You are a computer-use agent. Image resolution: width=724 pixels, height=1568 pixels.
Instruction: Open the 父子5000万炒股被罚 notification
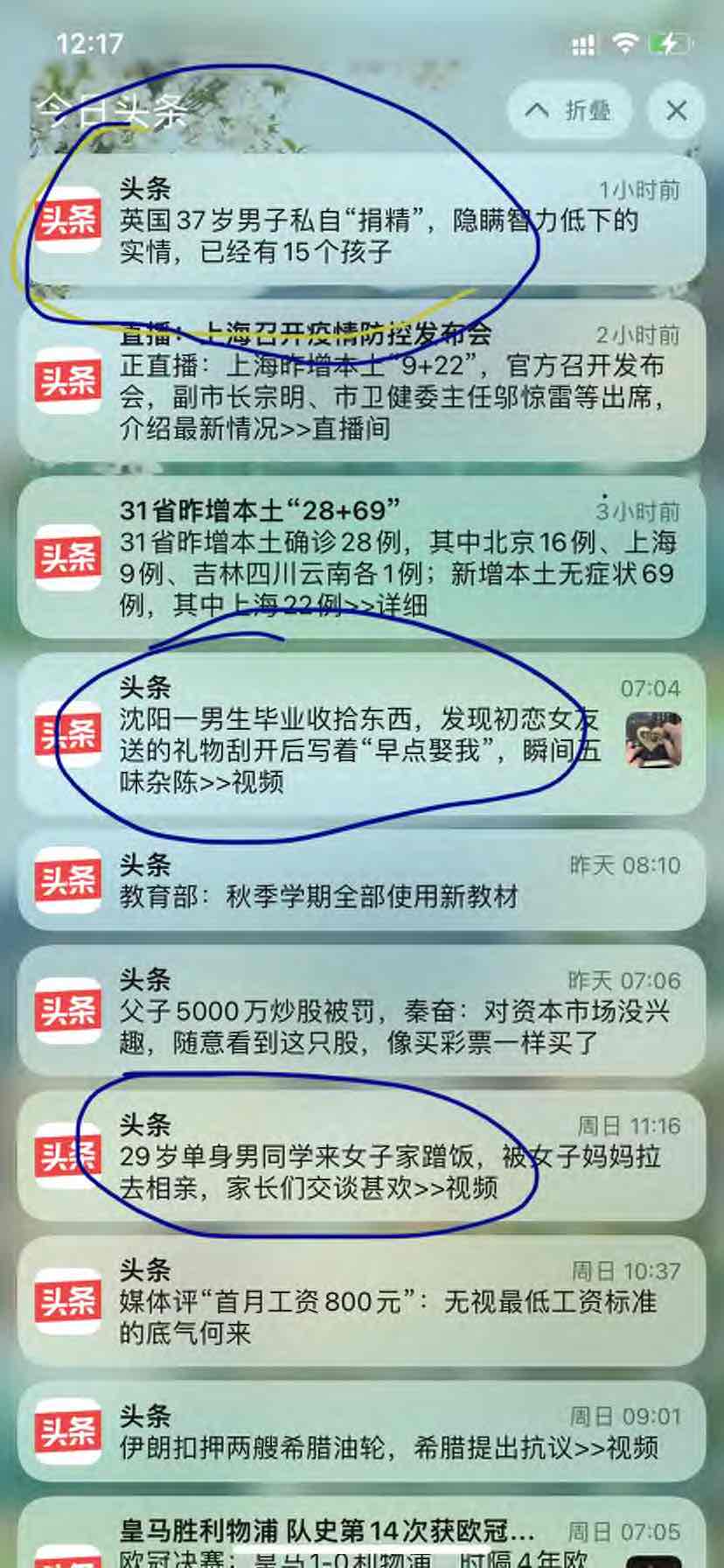pos(361,1011)
